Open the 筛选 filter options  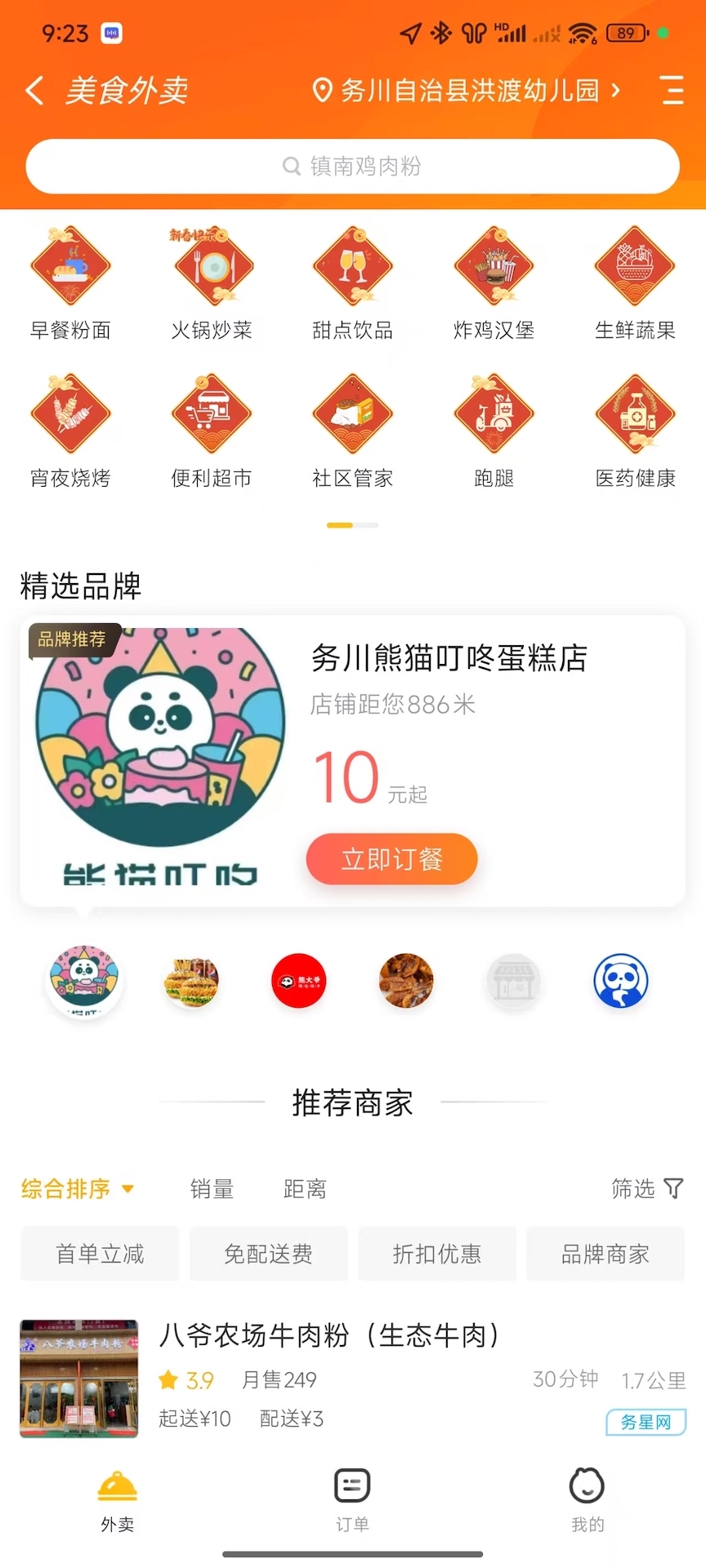(x=647, y=1189)
